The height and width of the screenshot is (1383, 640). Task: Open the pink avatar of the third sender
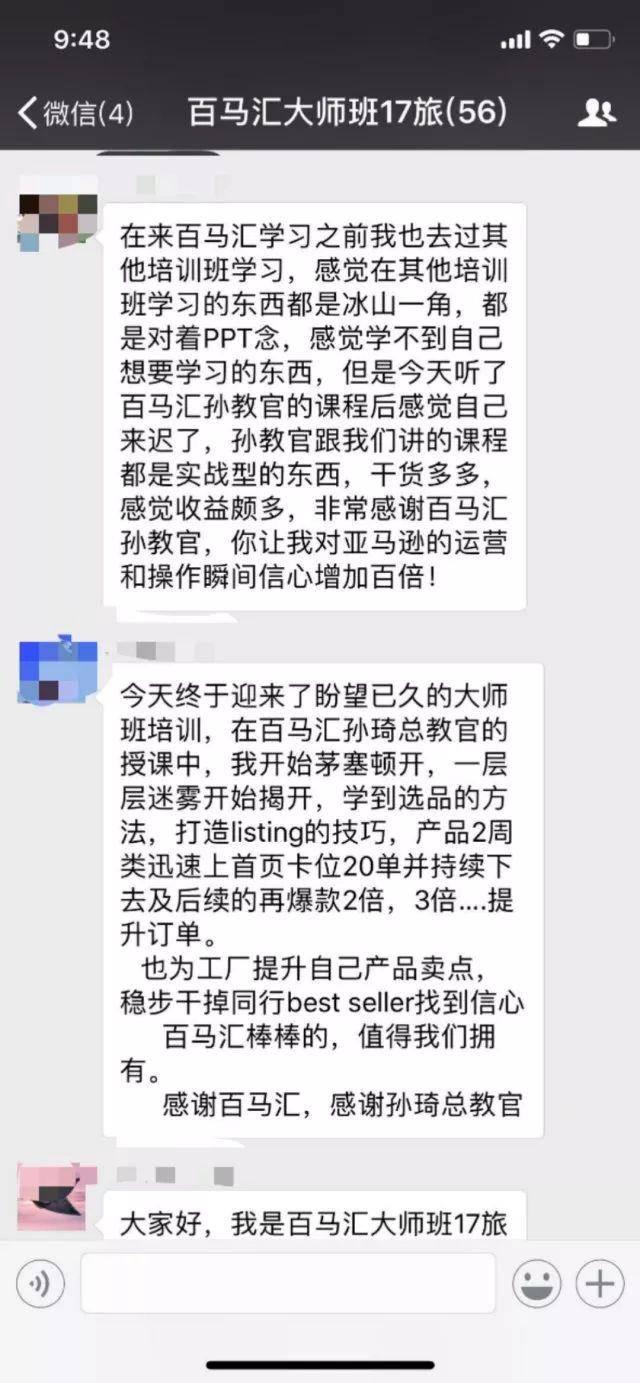click(58, 1196)
